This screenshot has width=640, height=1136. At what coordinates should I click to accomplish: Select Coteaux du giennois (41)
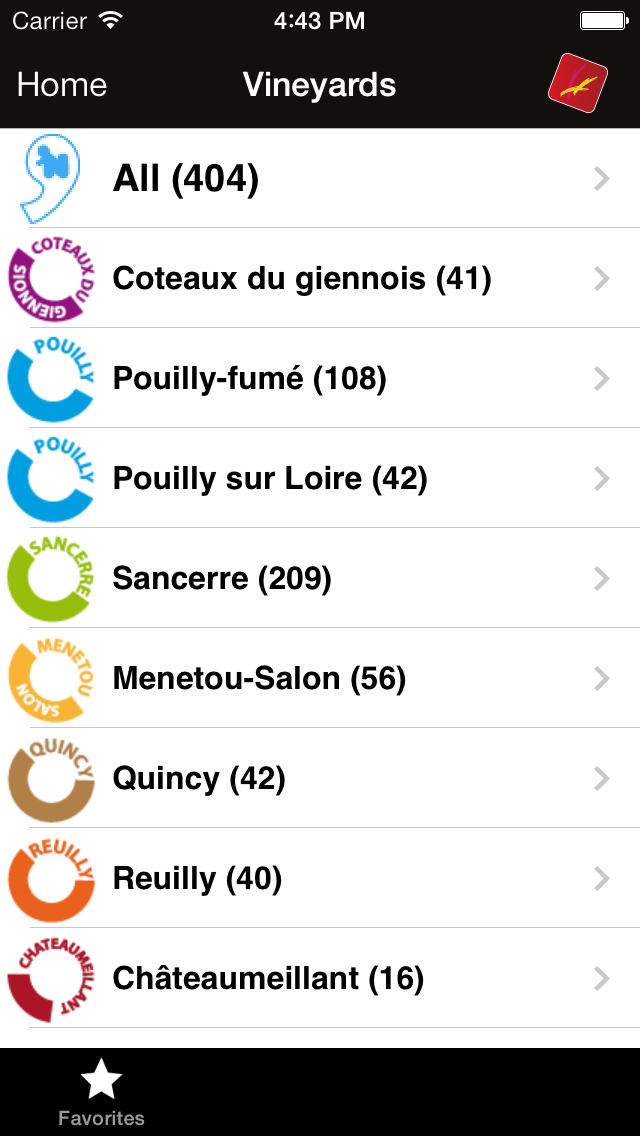pyautogui.click(x=320, y=278)
